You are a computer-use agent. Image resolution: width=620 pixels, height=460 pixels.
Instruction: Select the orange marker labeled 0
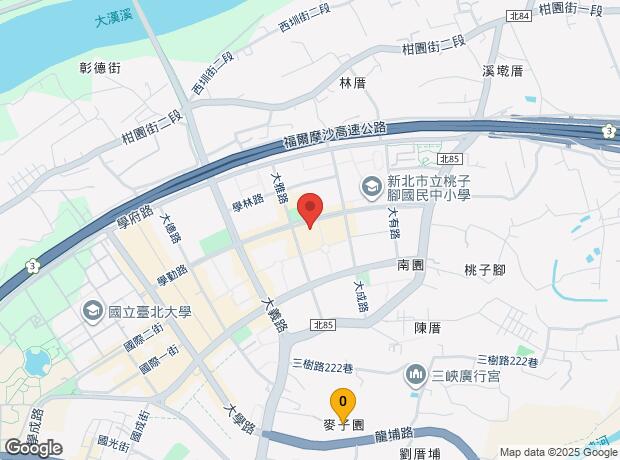point(342,402)
